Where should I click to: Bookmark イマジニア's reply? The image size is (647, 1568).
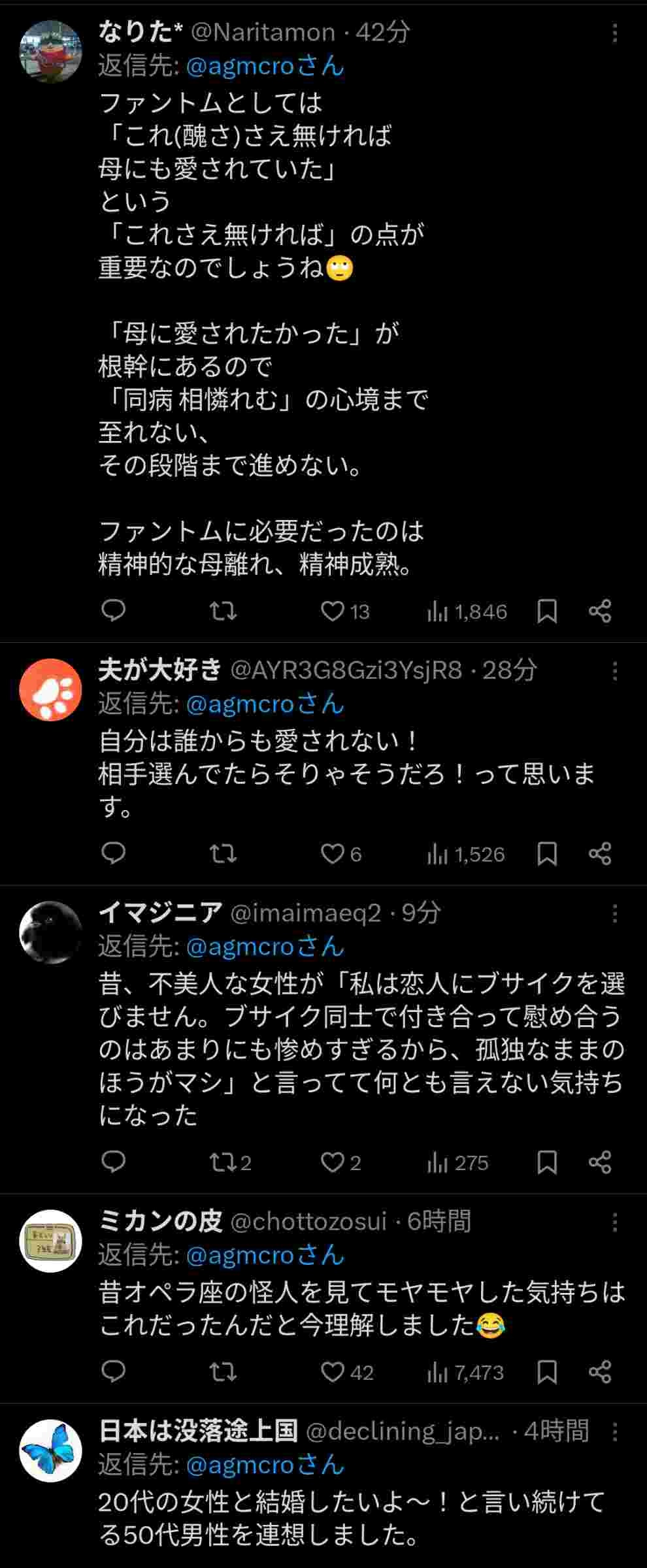point(546,1162)
